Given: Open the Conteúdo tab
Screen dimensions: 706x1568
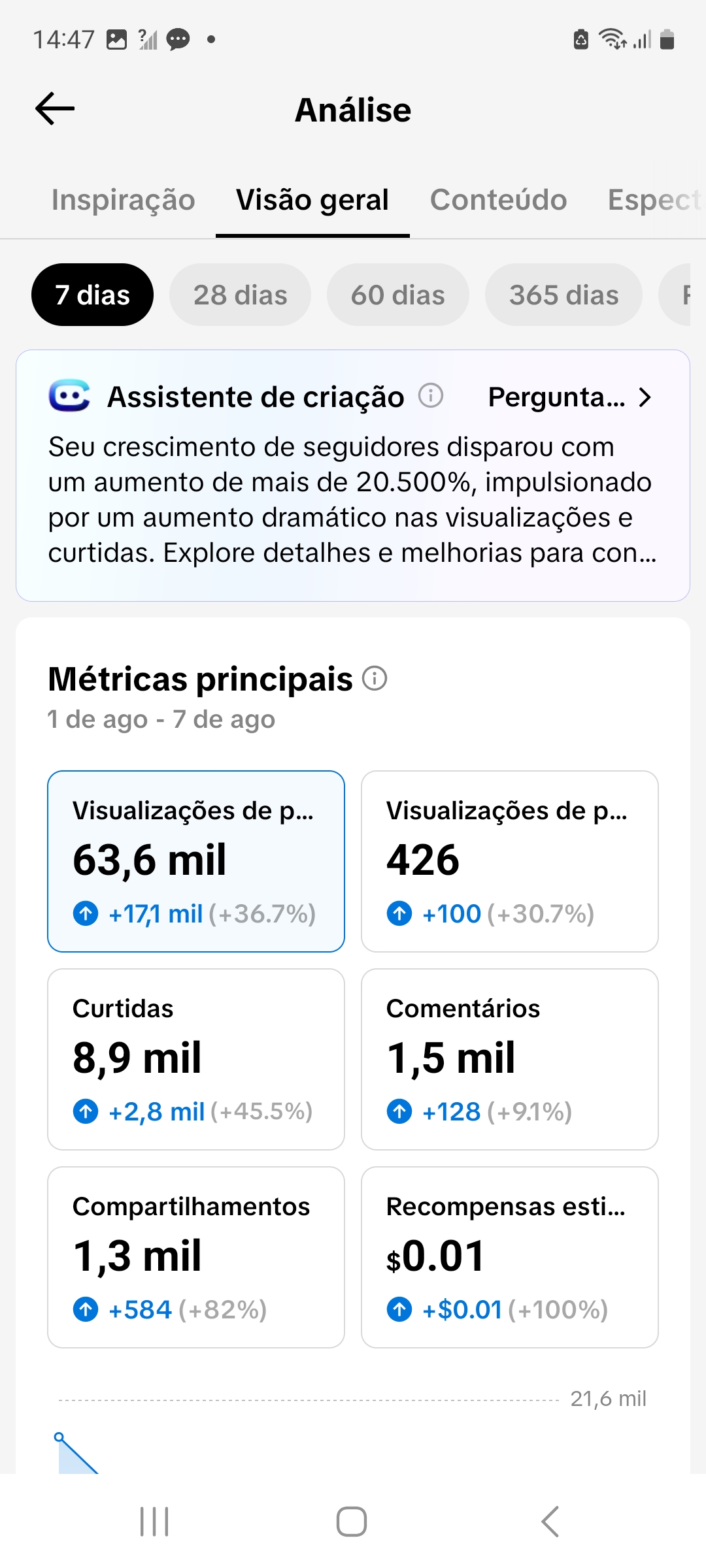Looking at the screenshot, I should click(x=498, y=200).
